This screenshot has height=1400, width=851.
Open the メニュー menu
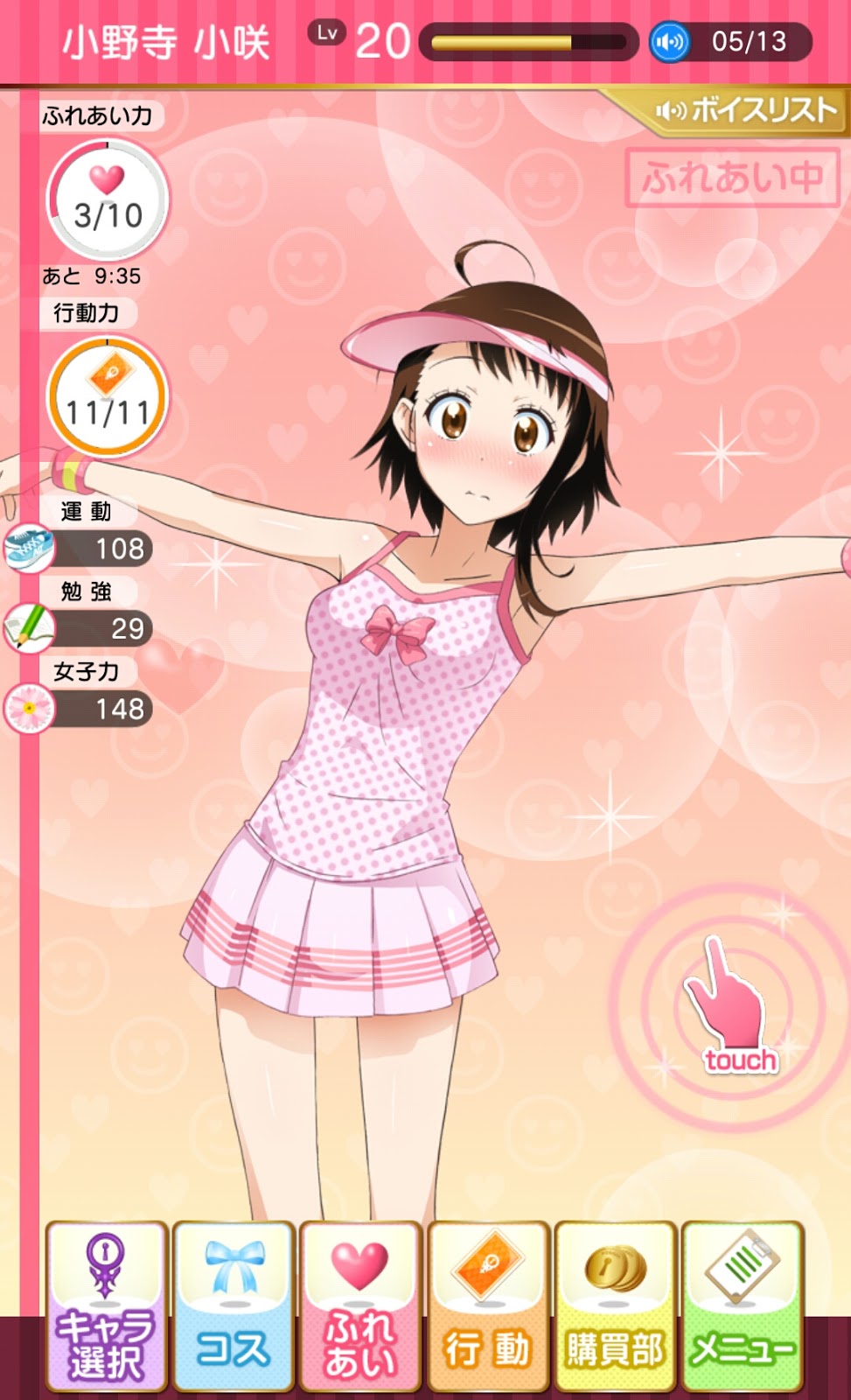coord(742,1306)
